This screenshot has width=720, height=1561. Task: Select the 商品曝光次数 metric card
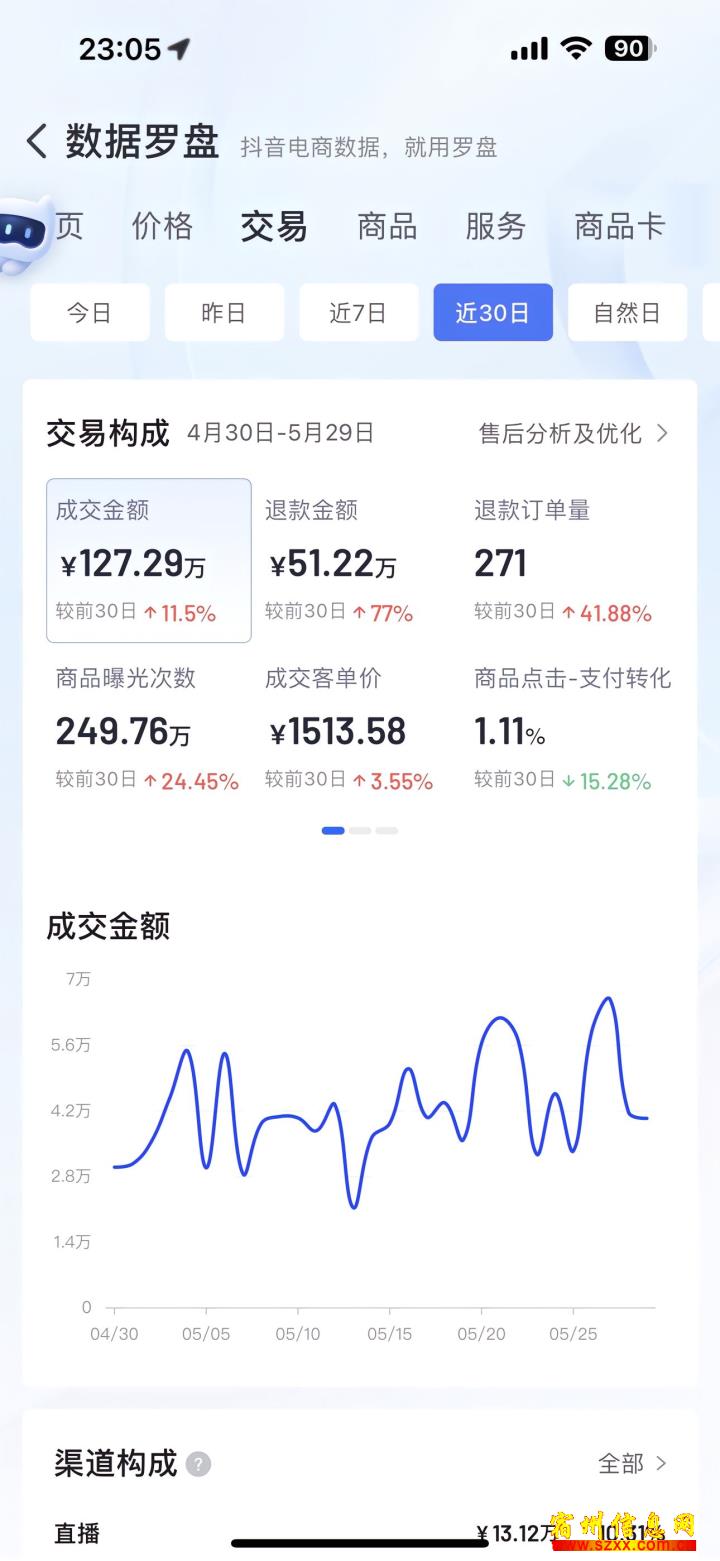click(149, 729)
